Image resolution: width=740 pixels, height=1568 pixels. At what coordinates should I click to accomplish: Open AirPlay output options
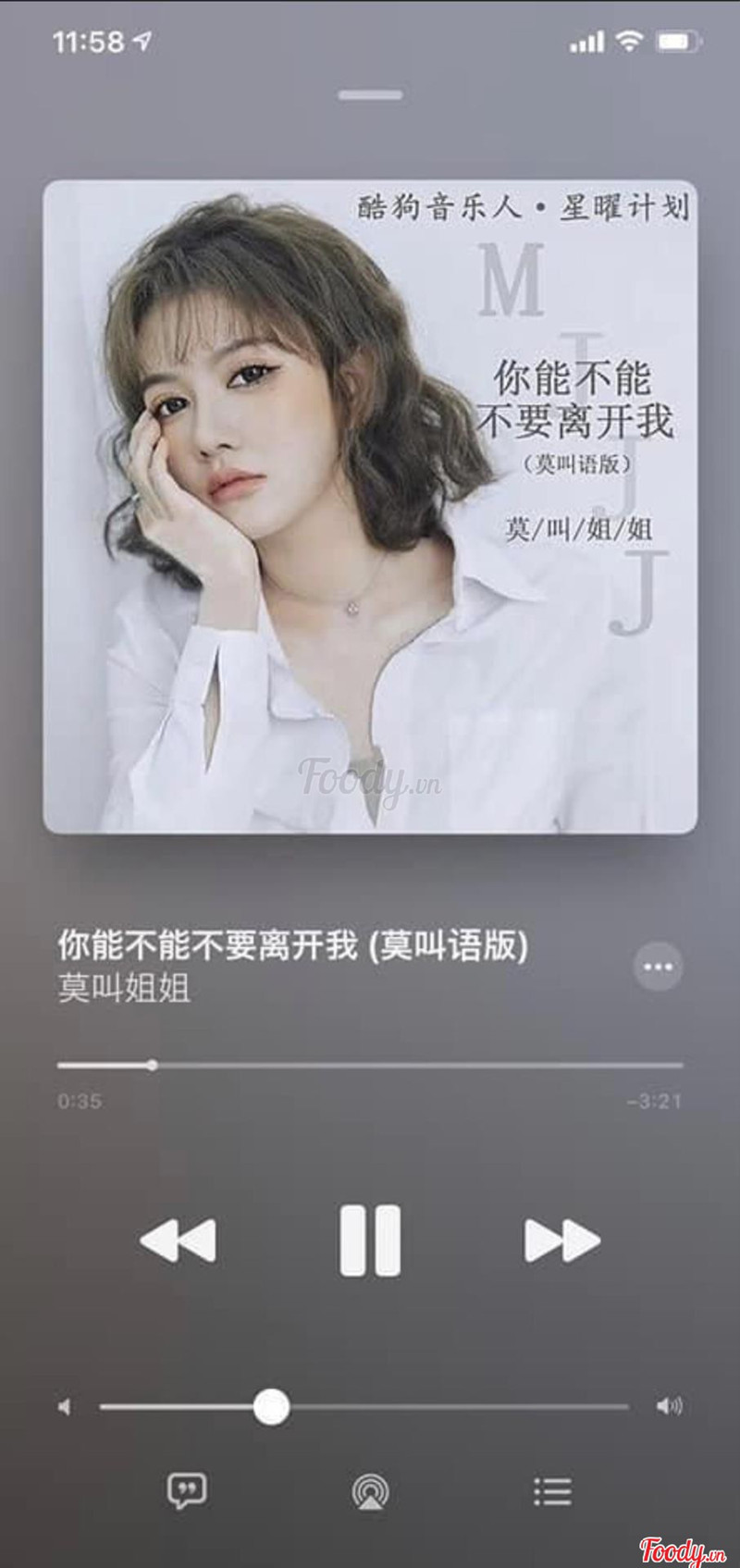pyautogui.click(x=370, y=1491)
